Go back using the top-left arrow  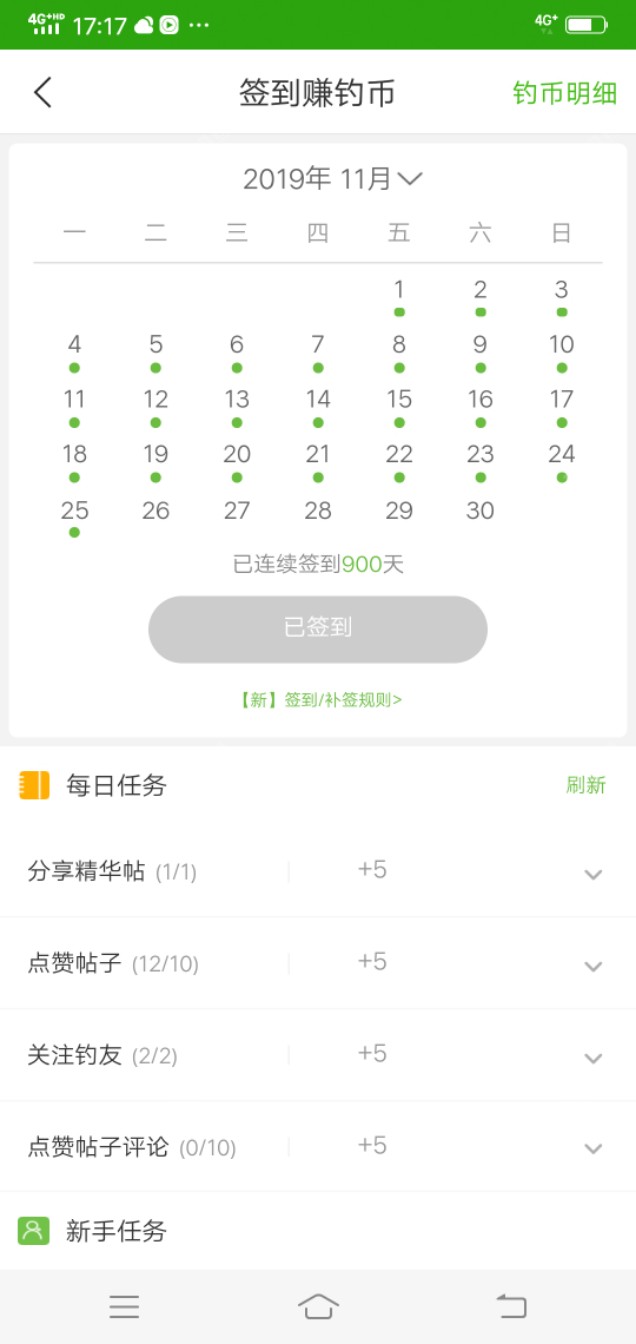pos(42,93)
